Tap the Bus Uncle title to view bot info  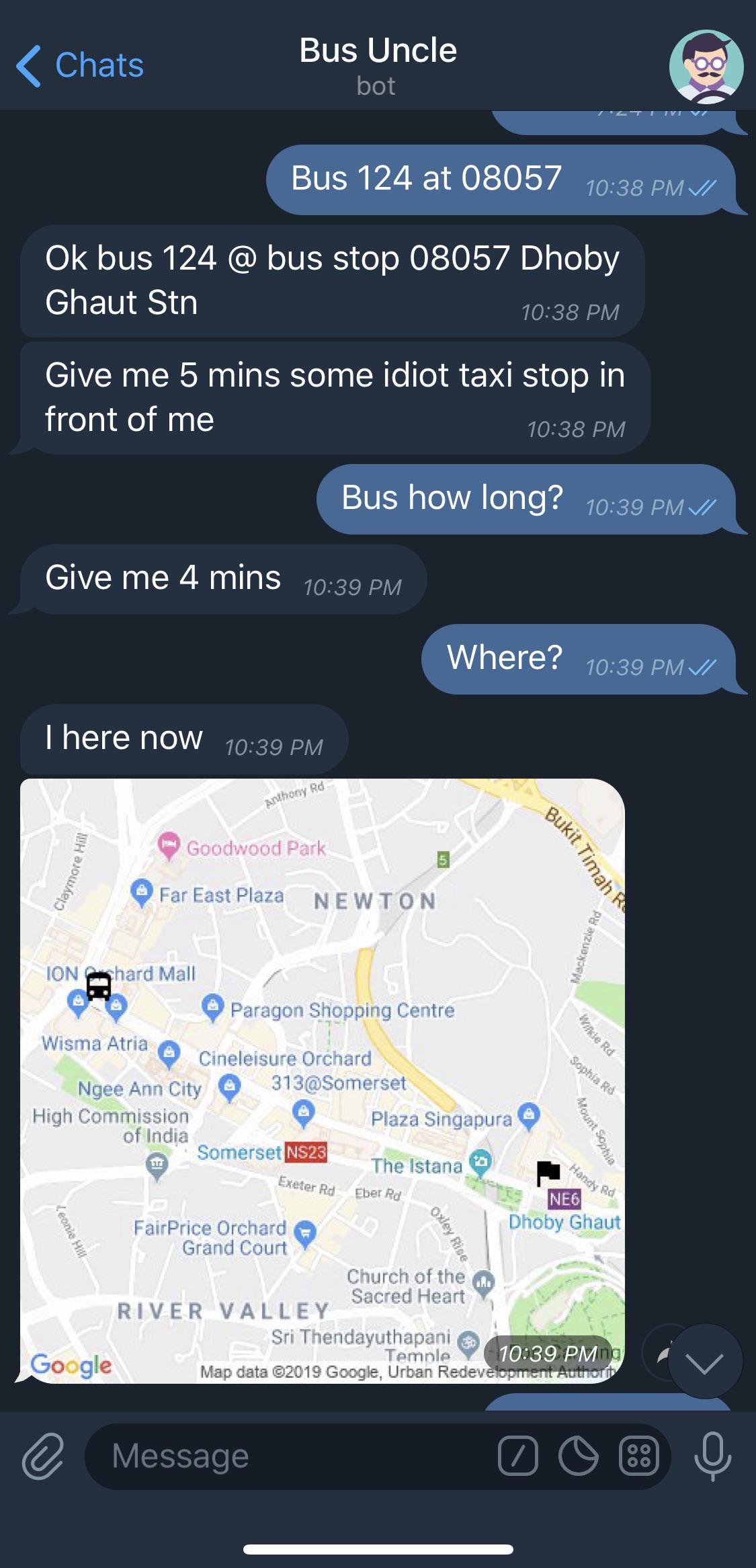point(378,49)
